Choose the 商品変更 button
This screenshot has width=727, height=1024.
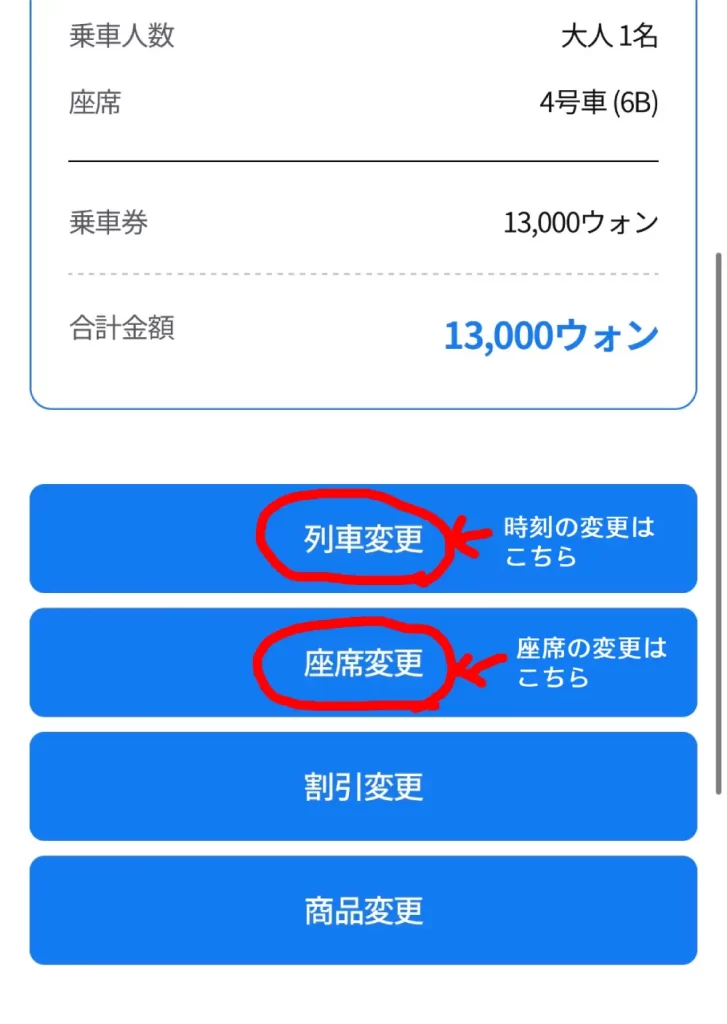(363, 910)
